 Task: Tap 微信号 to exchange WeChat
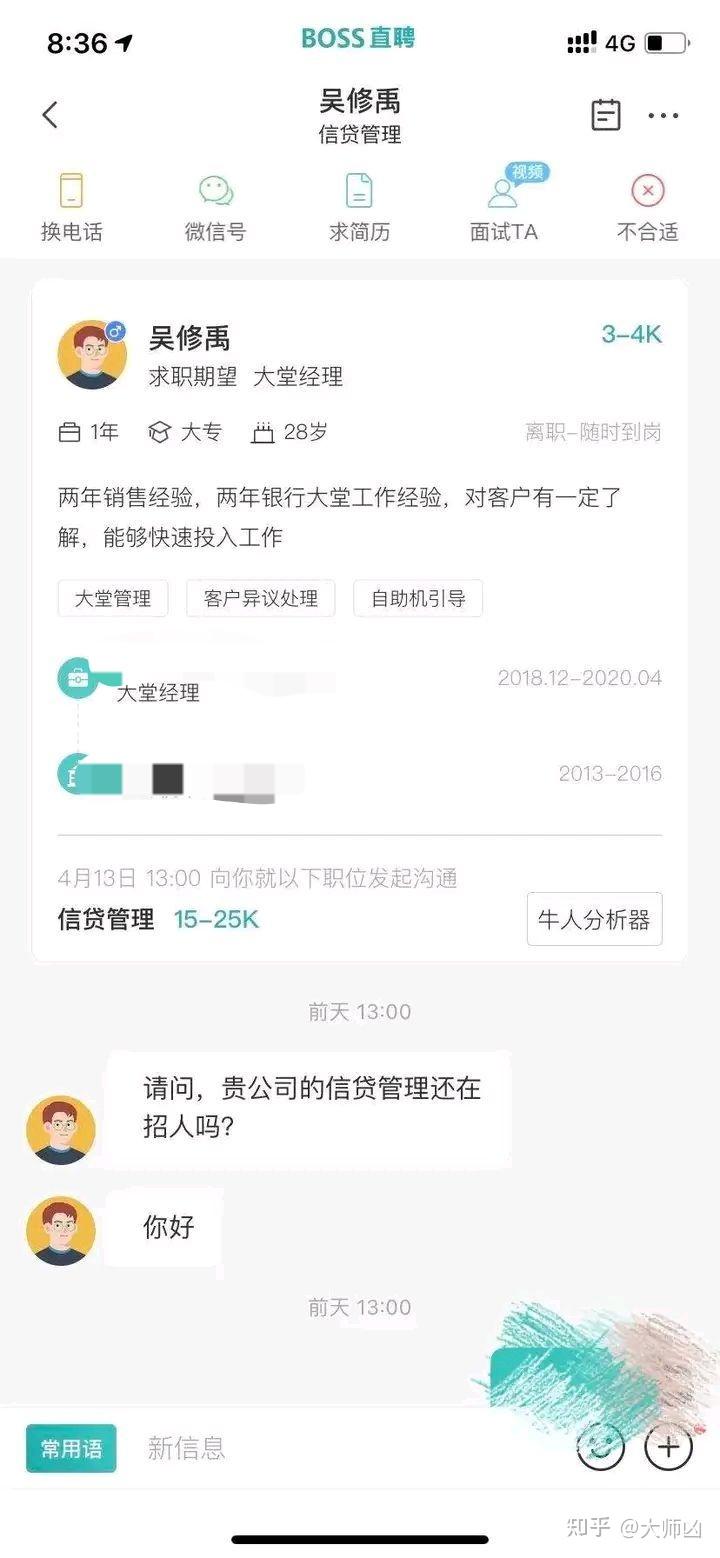click(215, 207)
